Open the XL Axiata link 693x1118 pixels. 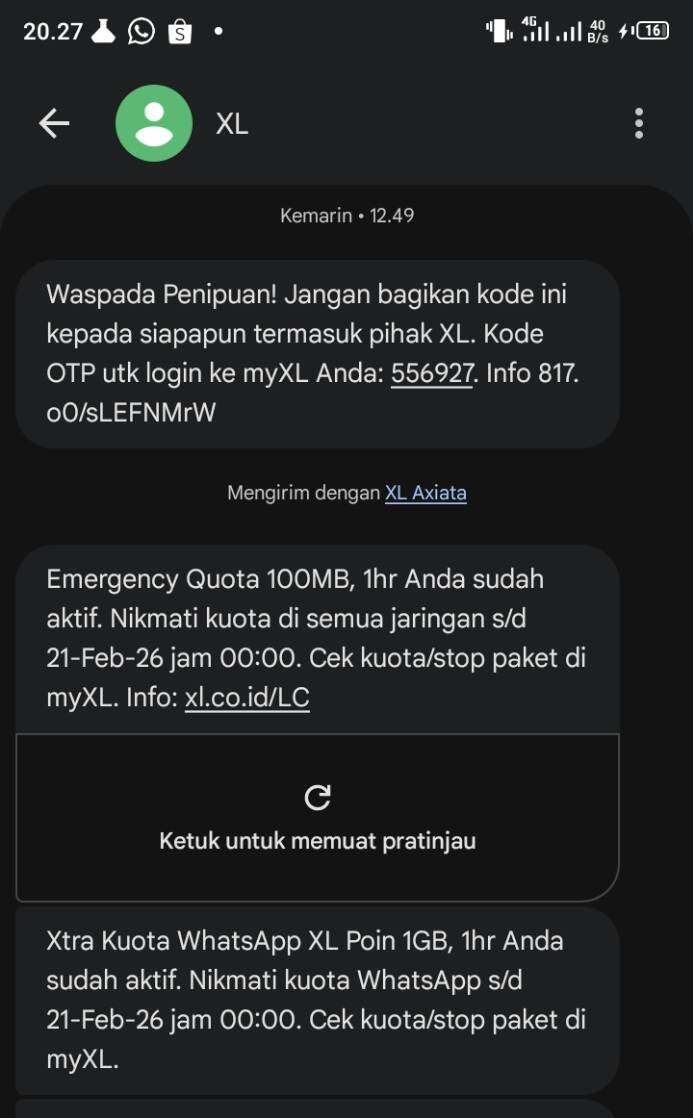(426, 492)
